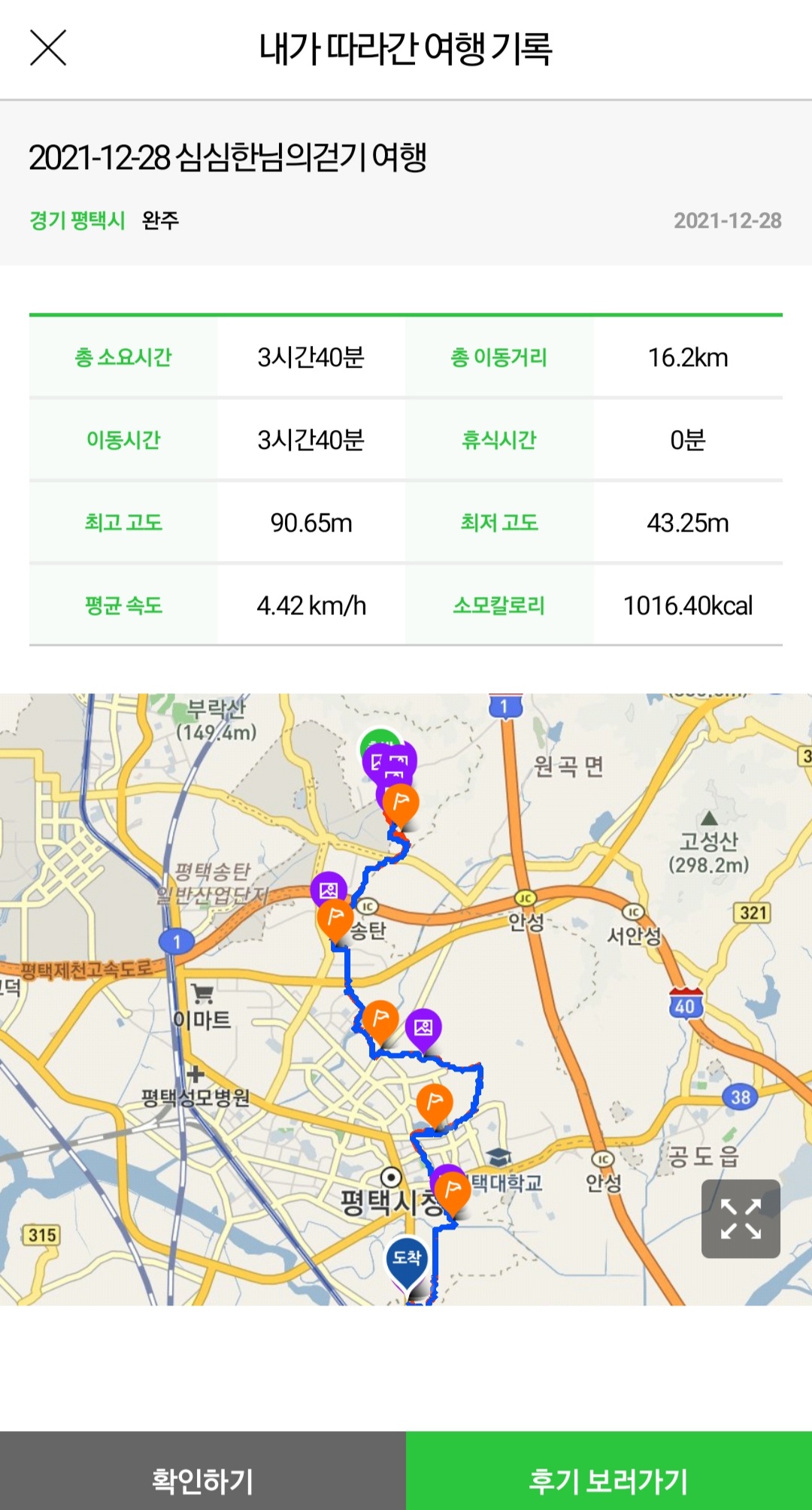812x1510 pixels.
Task: Close the travel record screen
Action: (x=48, y=48)
